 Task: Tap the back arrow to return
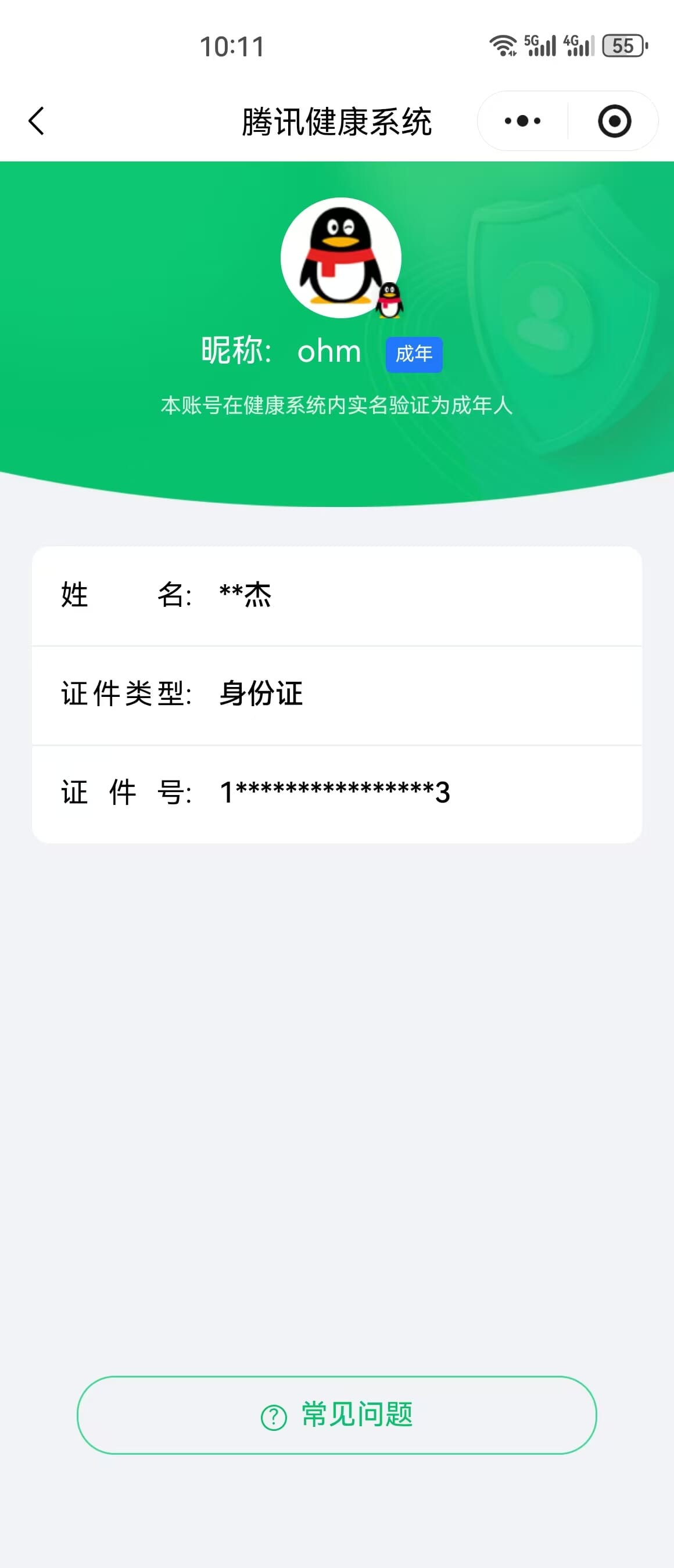(x=36, y=121)
